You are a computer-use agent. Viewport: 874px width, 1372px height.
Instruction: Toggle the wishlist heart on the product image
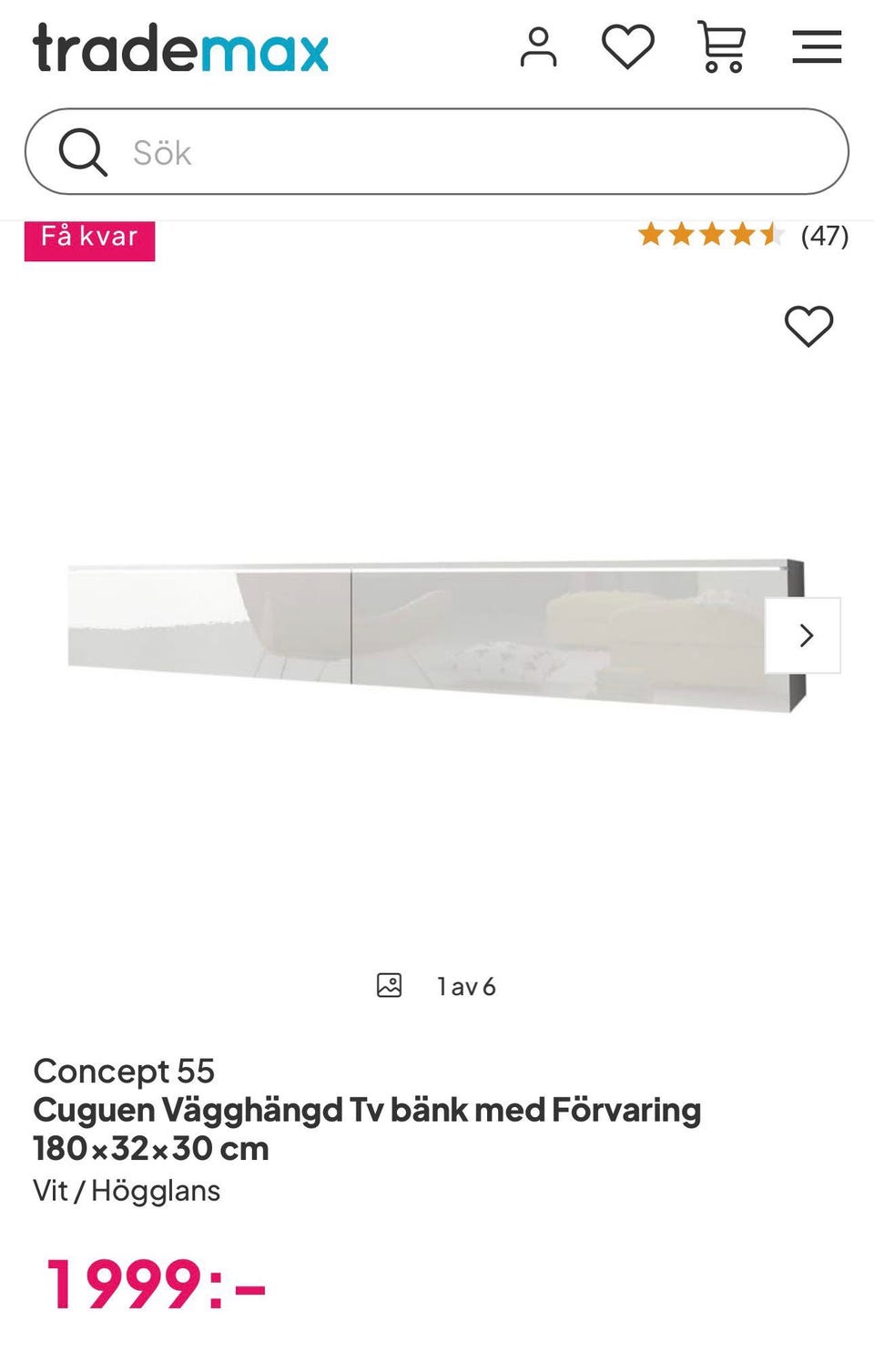809,328
